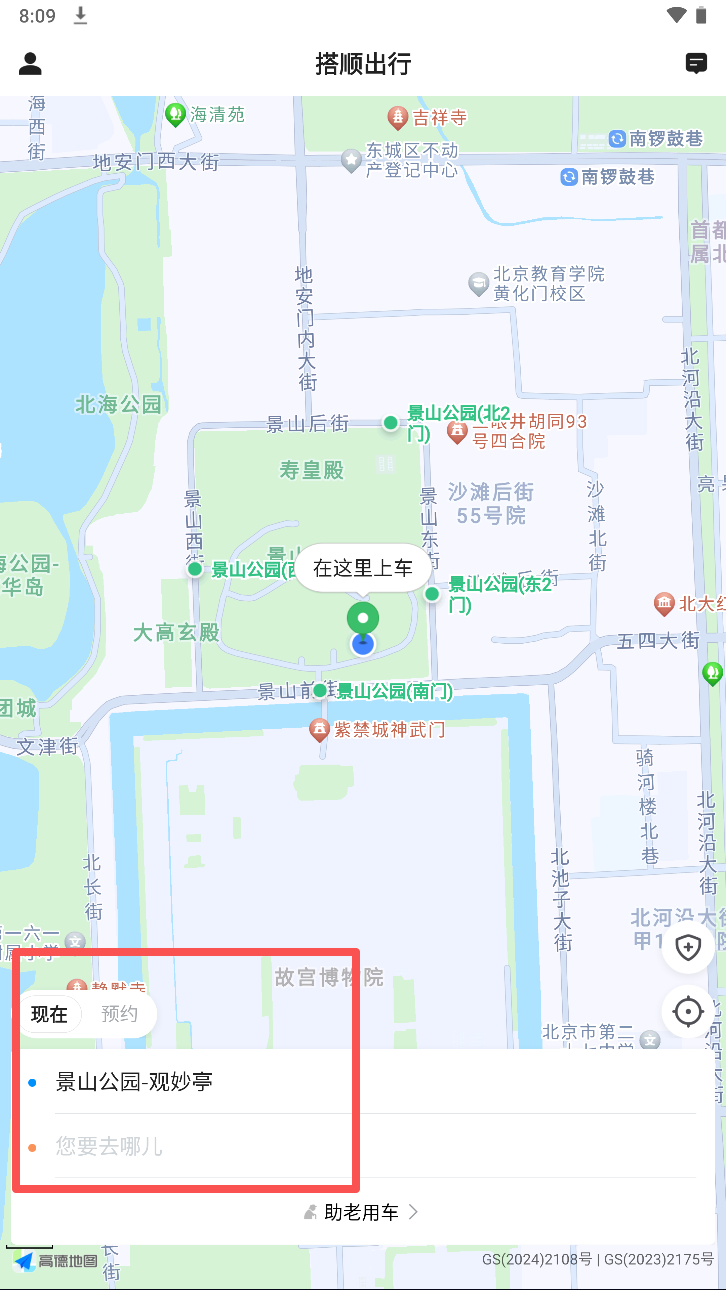Select the 现在 tab
Screen dimensions: 726x1290
point(49,1014)
